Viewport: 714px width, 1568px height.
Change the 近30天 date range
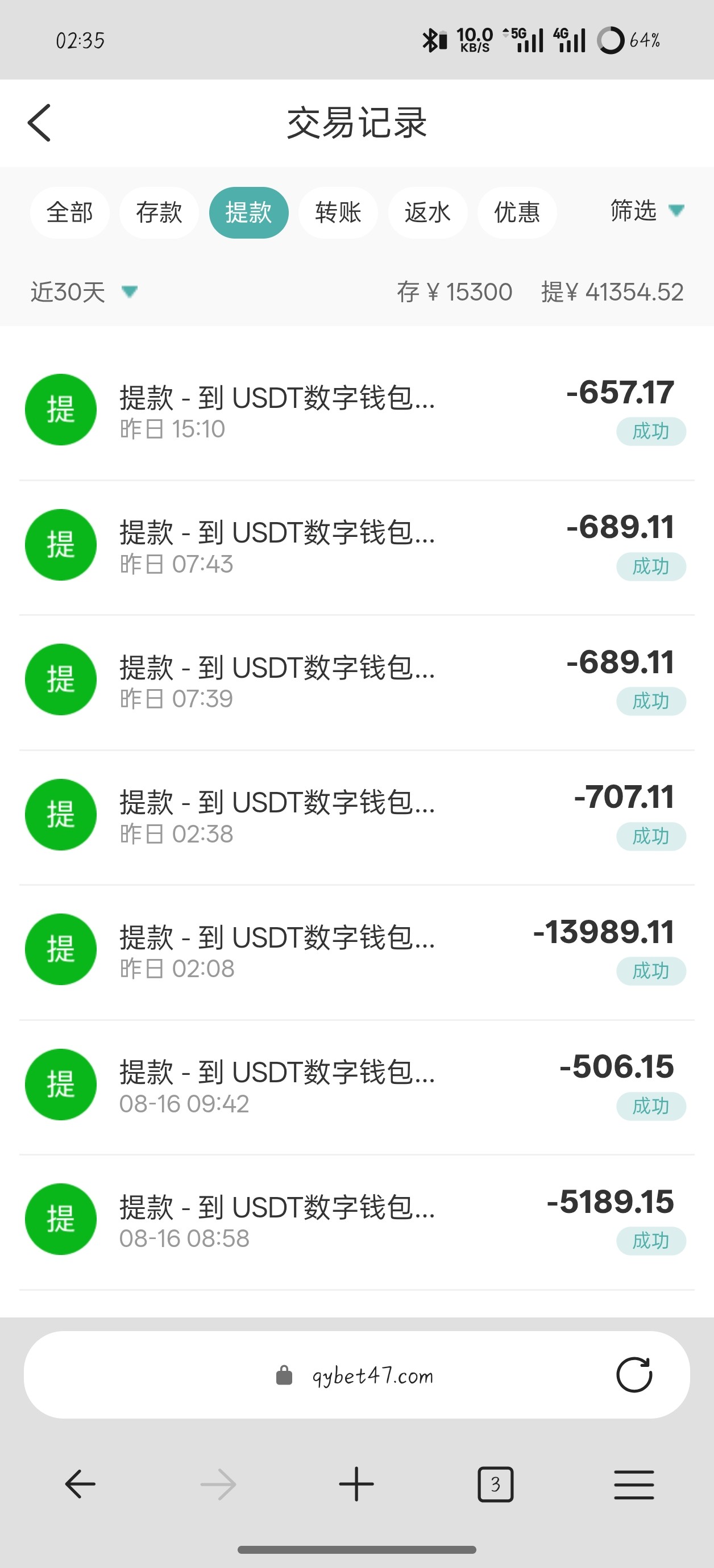point(84,292)
